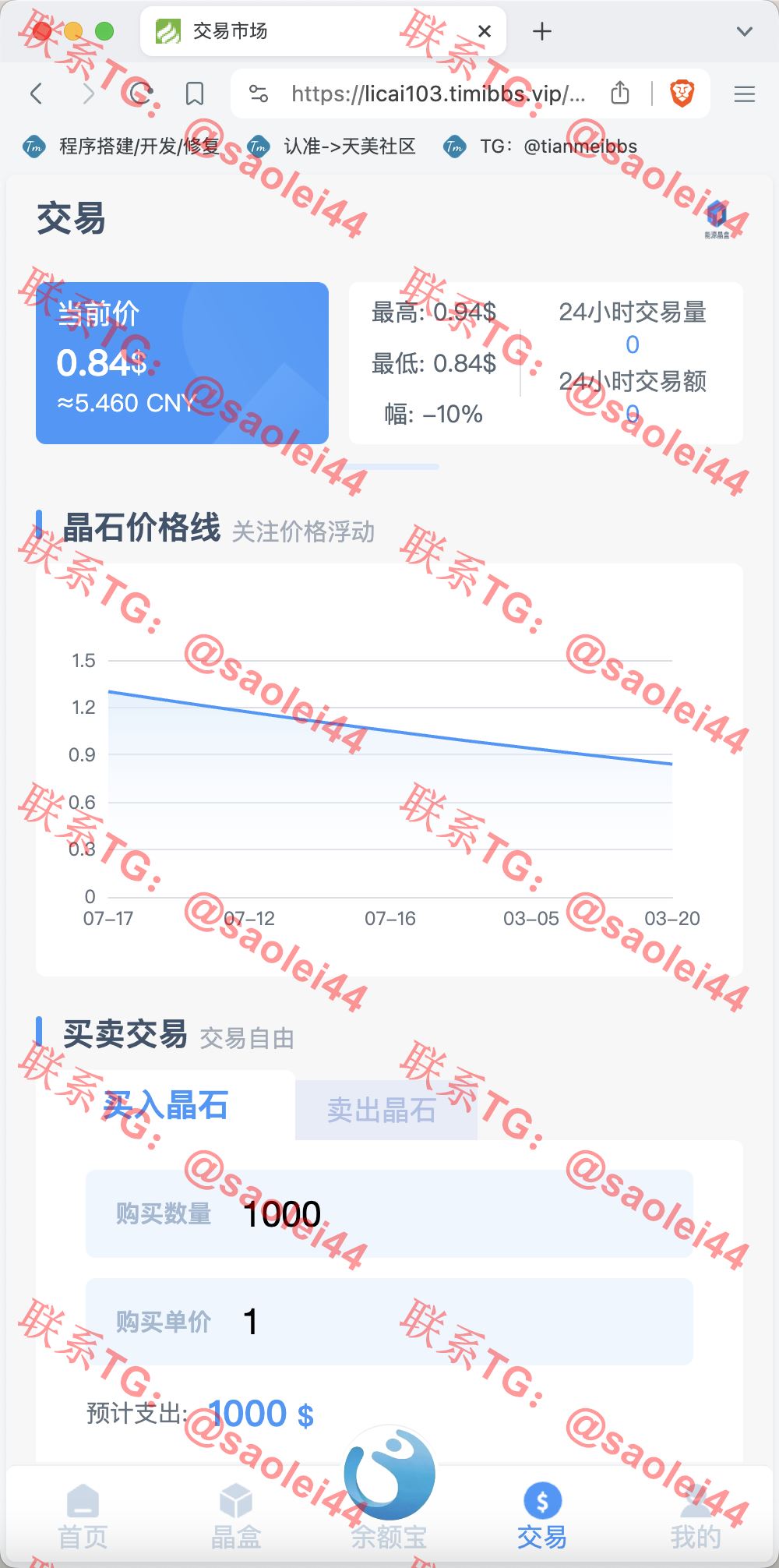
Task: Open the browser hamburger menu
Action: pyautogui.click(x=745, y=94)
